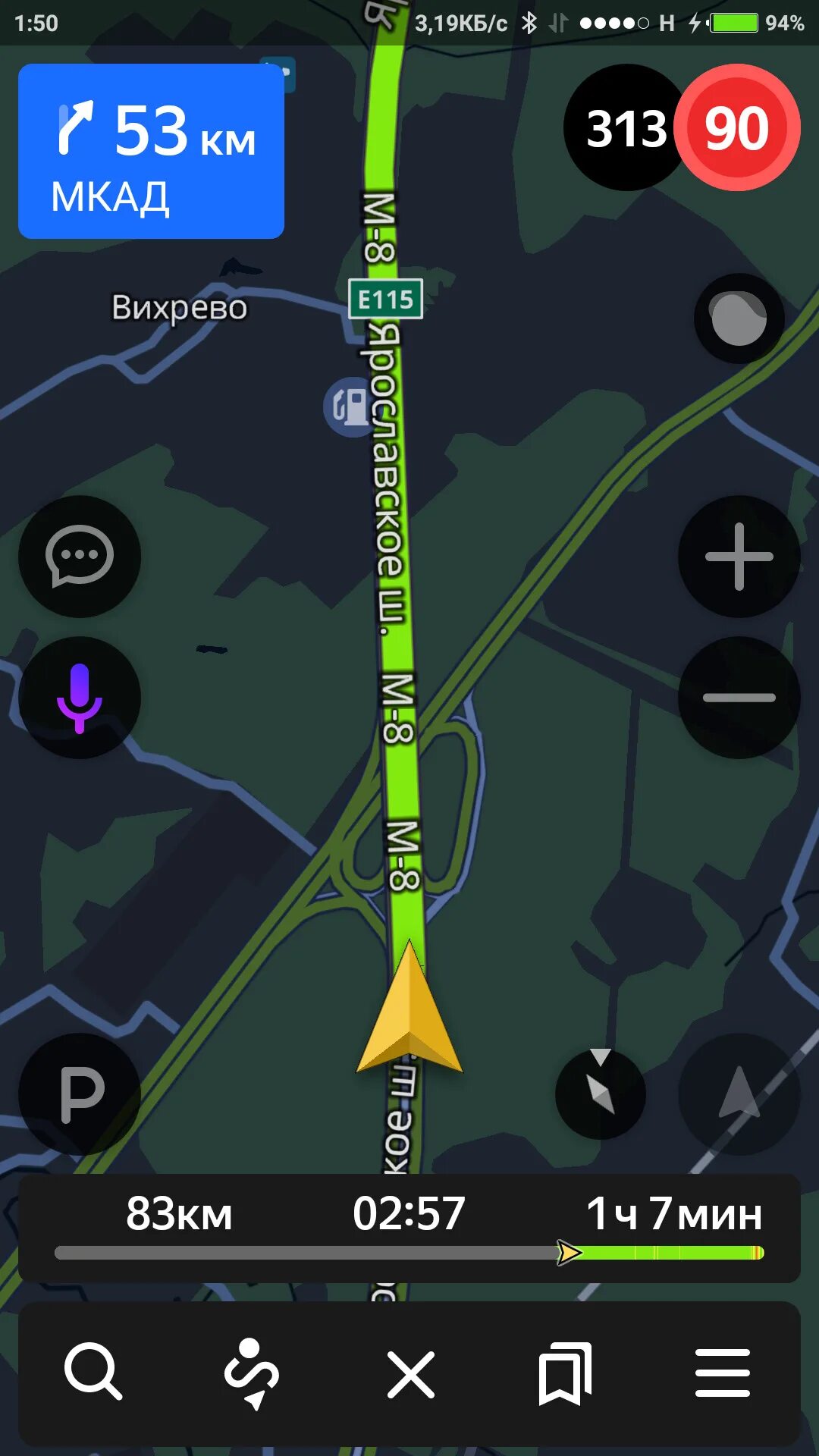Zoom out on the map

click(739, 697)
